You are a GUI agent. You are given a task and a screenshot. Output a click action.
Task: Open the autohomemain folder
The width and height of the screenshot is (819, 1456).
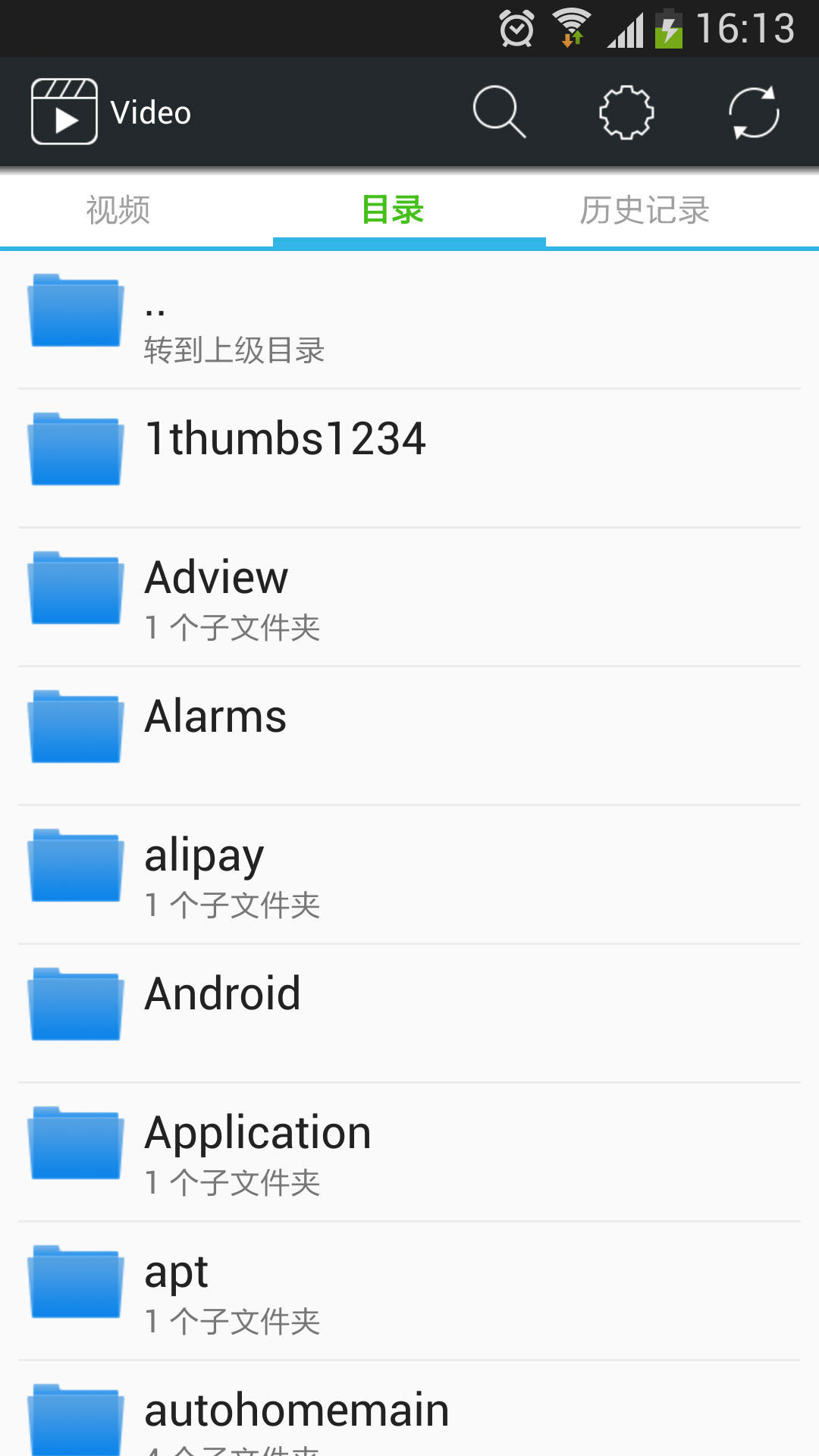click(409, 1414)
